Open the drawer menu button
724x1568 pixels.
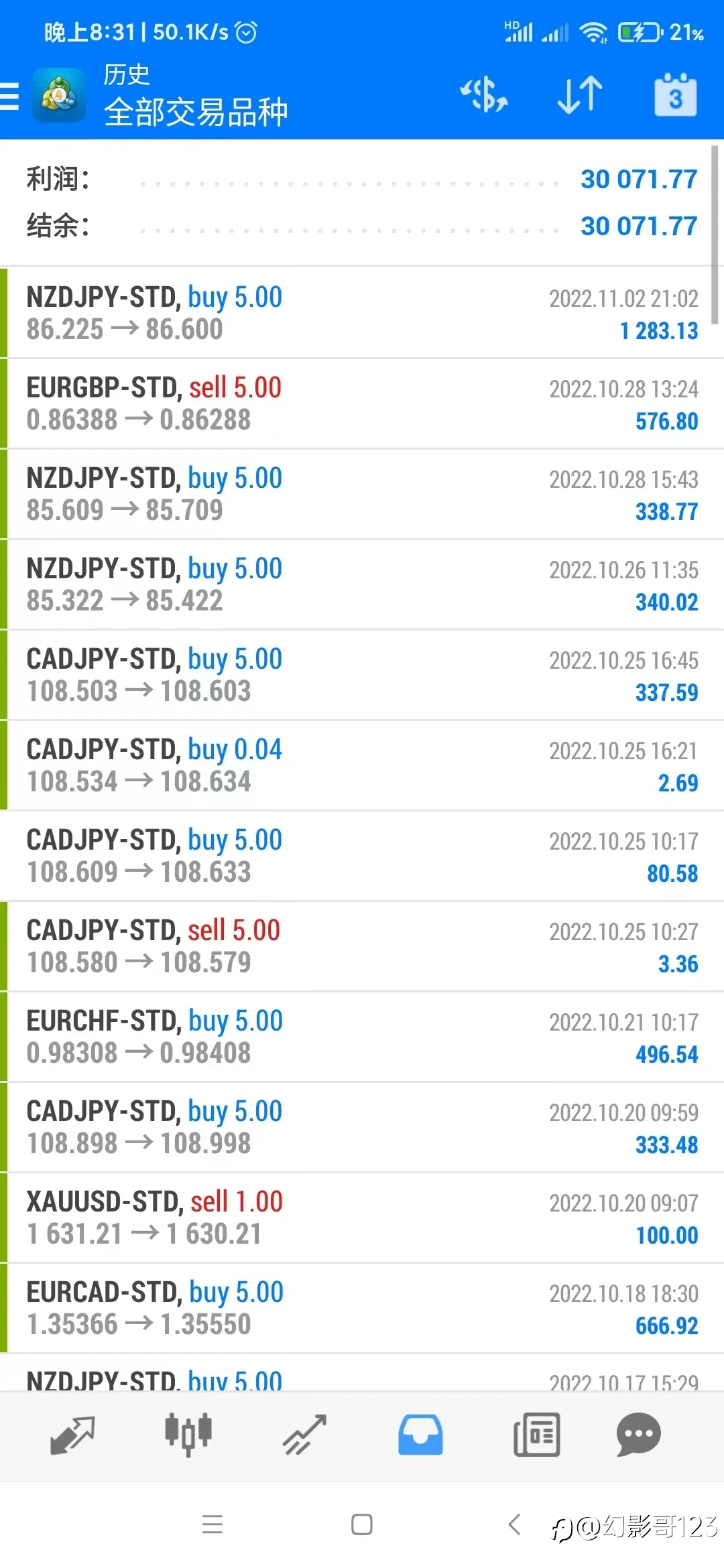9,95
